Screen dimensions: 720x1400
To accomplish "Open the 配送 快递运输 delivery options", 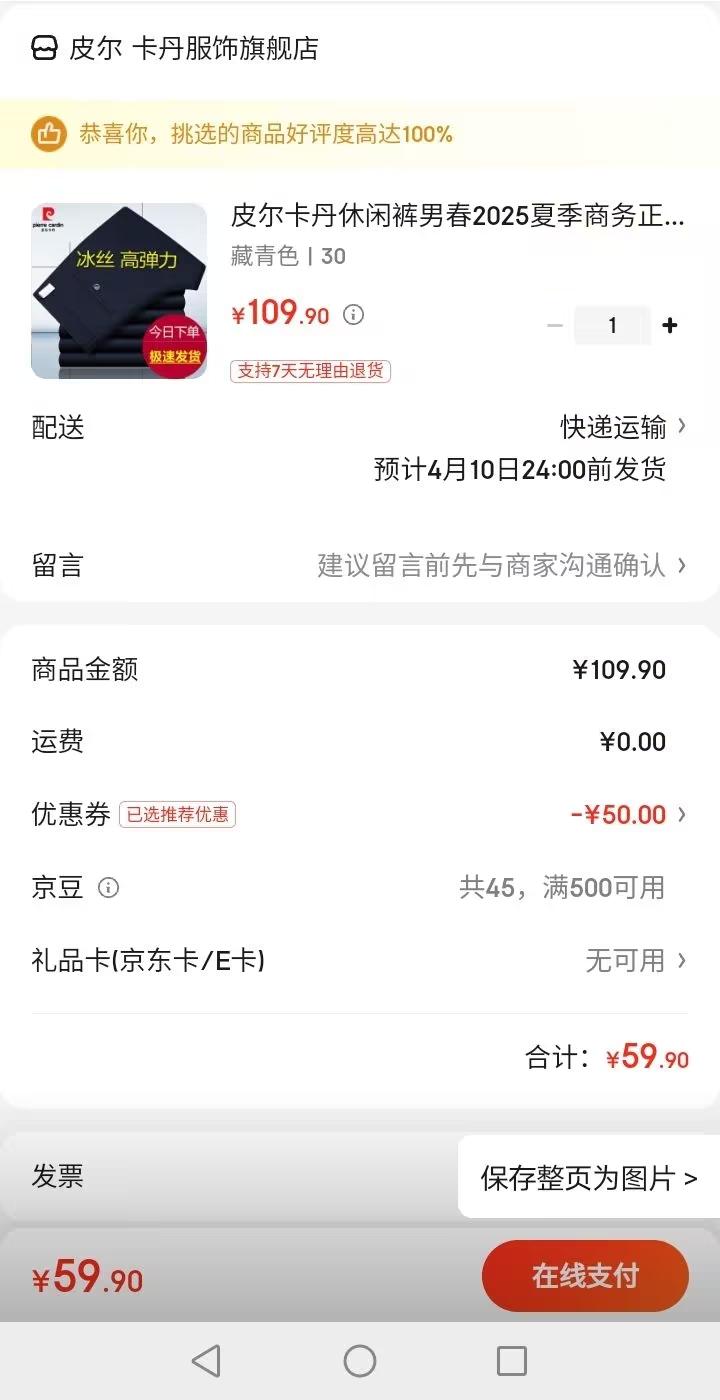I will tap(622, 428).
